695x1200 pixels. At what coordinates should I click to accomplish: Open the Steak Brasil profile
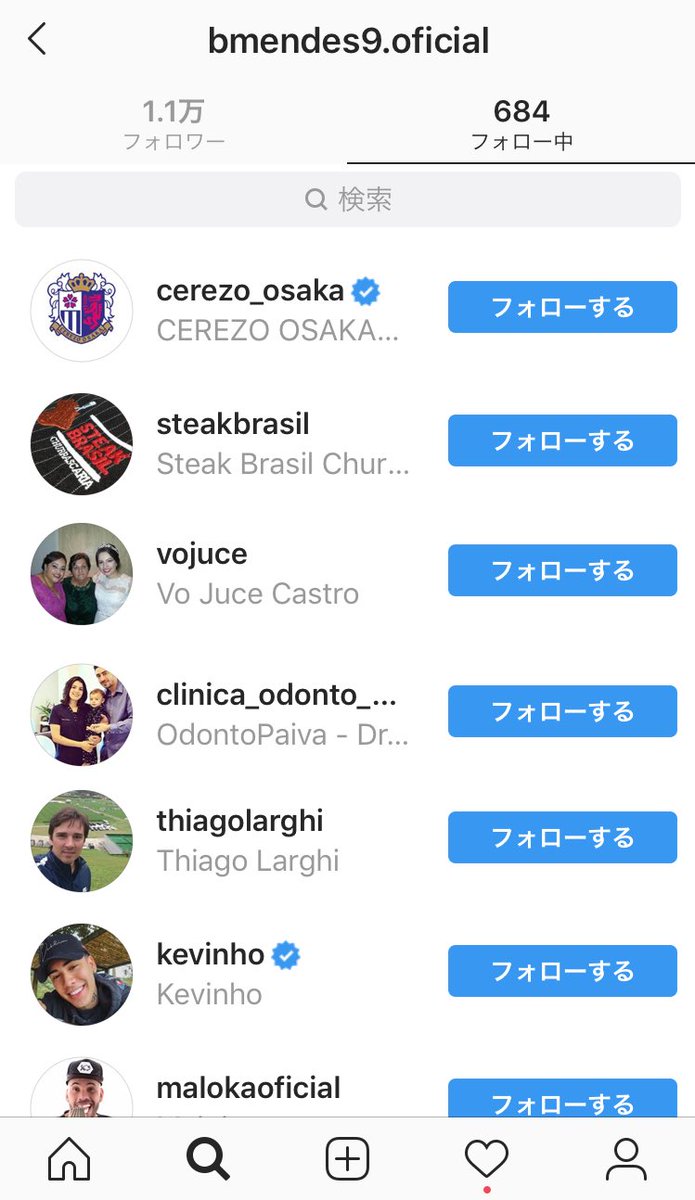233,424
